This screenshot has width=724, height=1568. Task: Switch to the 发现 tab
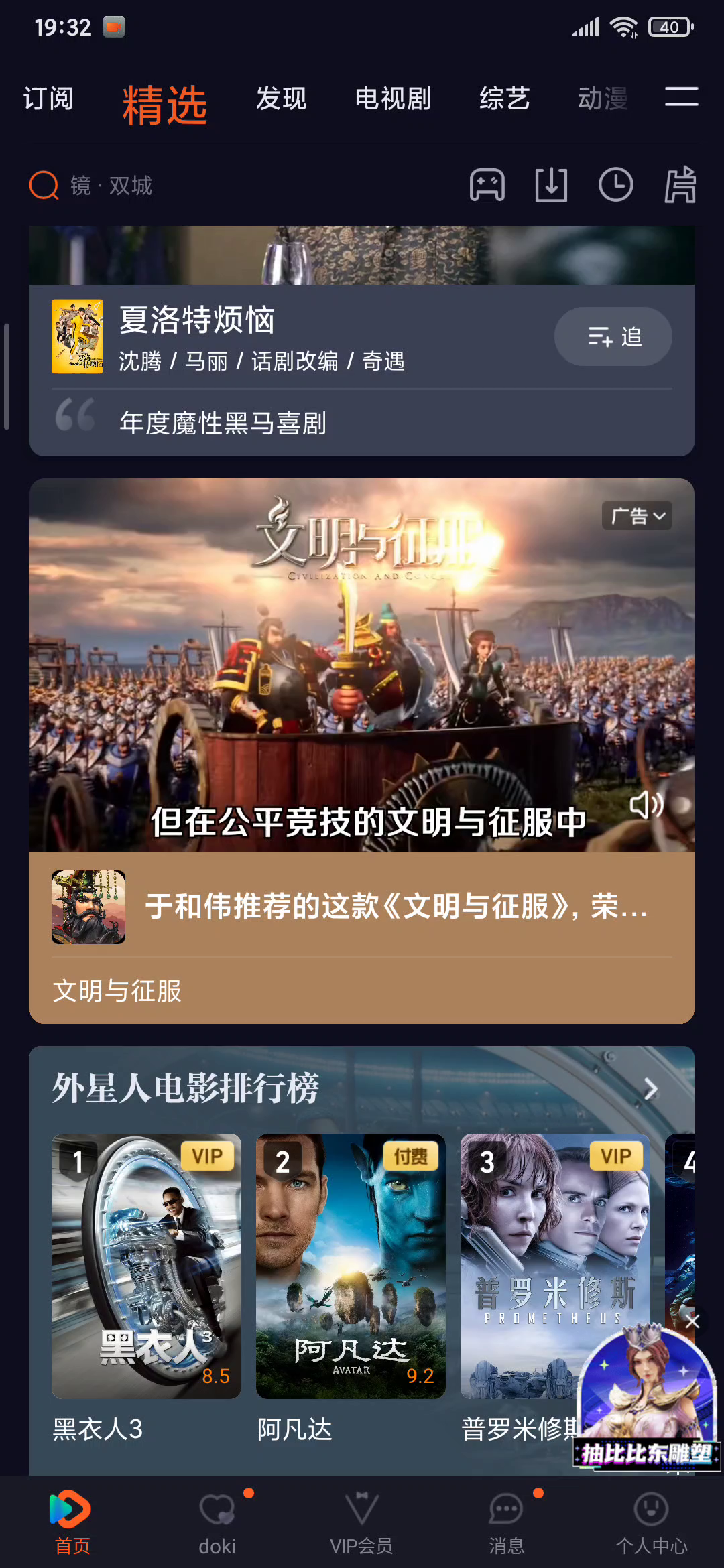click(x=282, y=99)
